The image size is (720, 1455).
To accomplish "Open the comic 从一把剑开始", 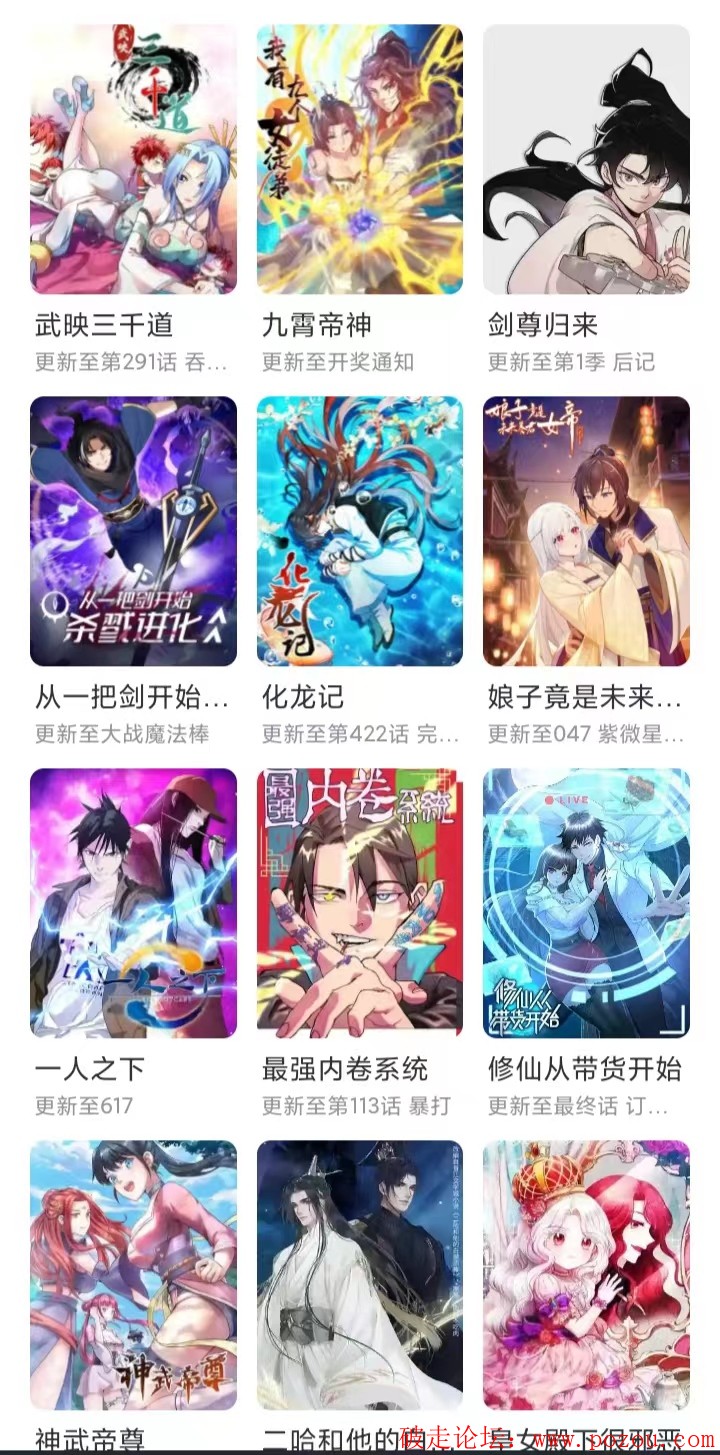I will coord(133,532).
